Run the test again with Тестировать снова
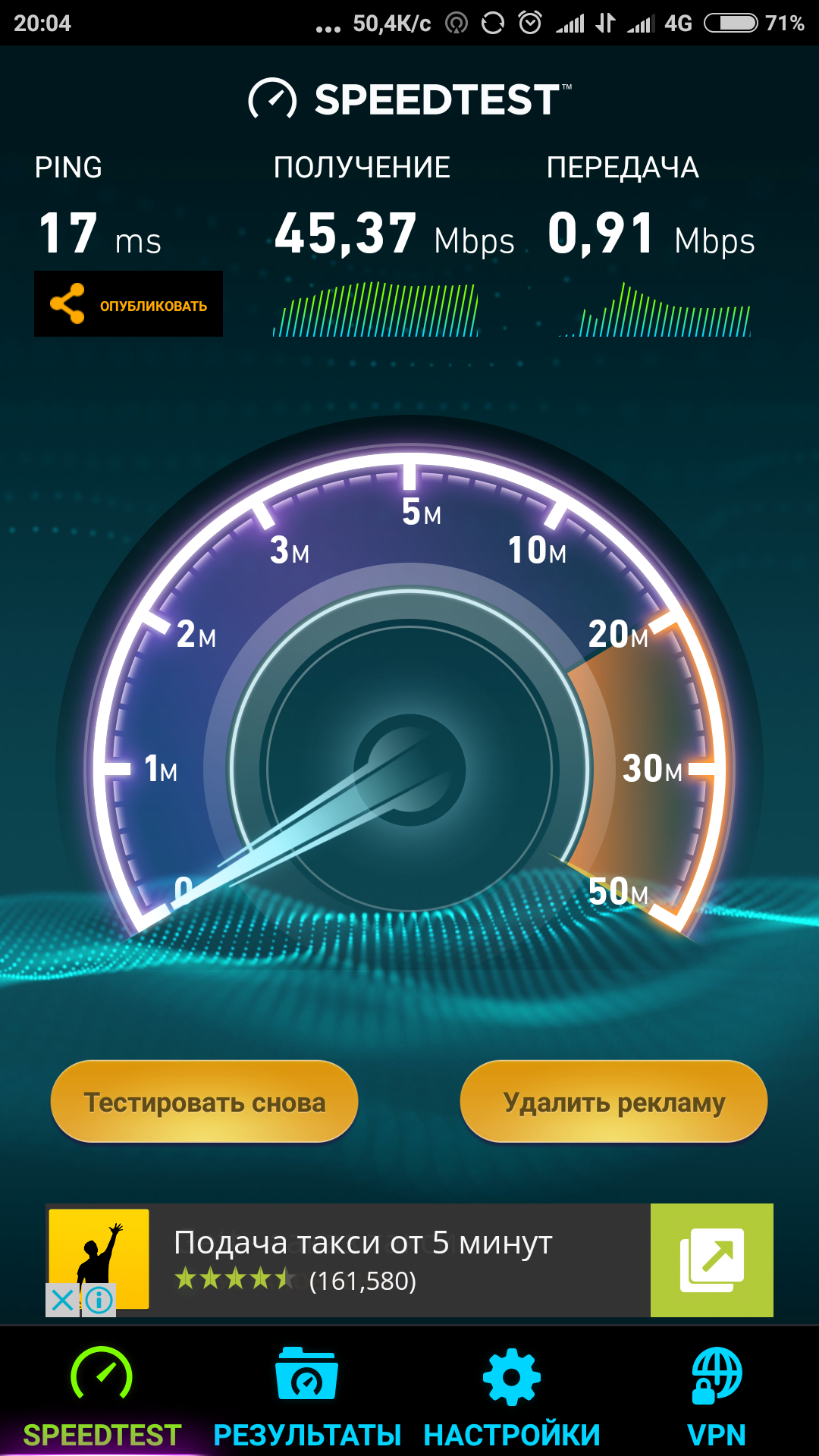819x1456 pixels. tap(204, 1102)
